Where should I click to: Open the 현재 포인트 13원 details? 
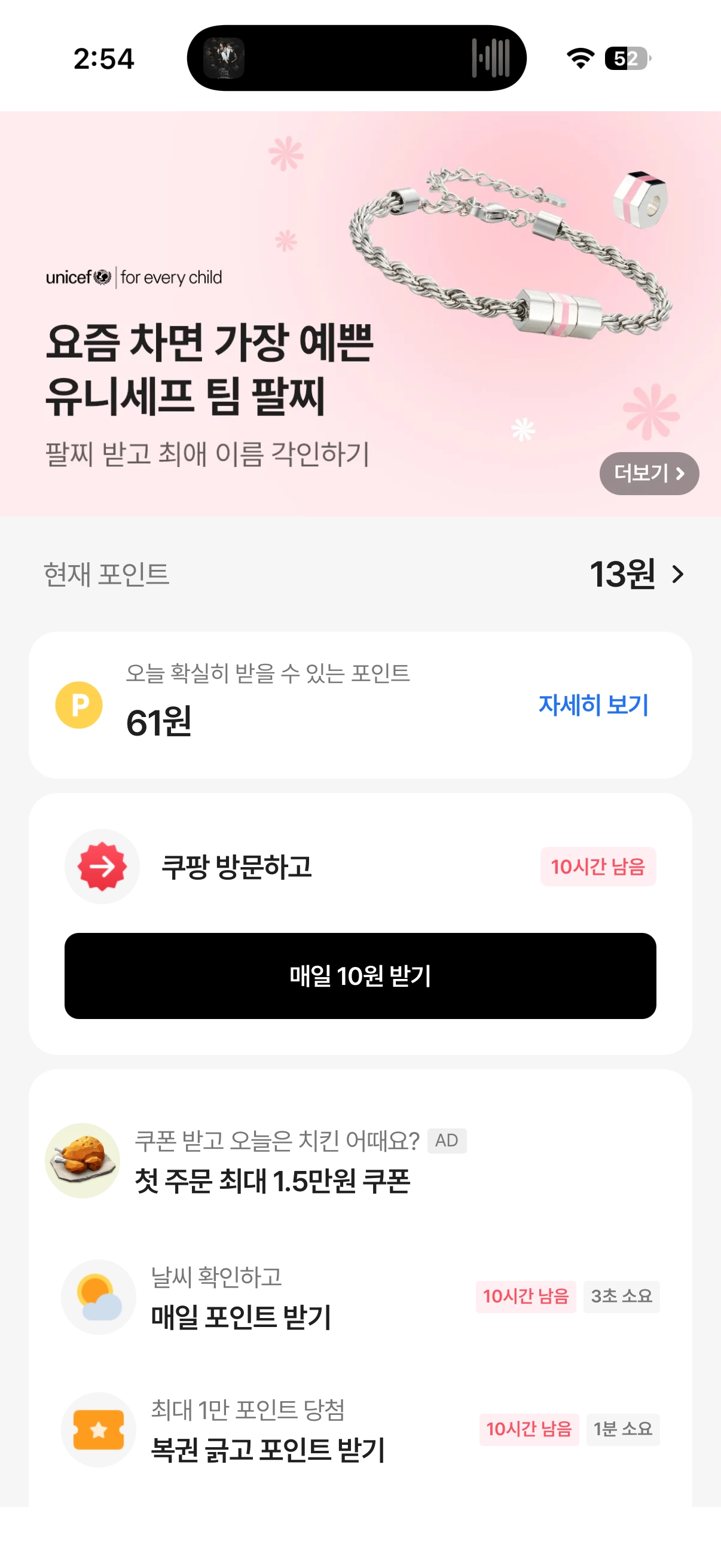[637, 574]
